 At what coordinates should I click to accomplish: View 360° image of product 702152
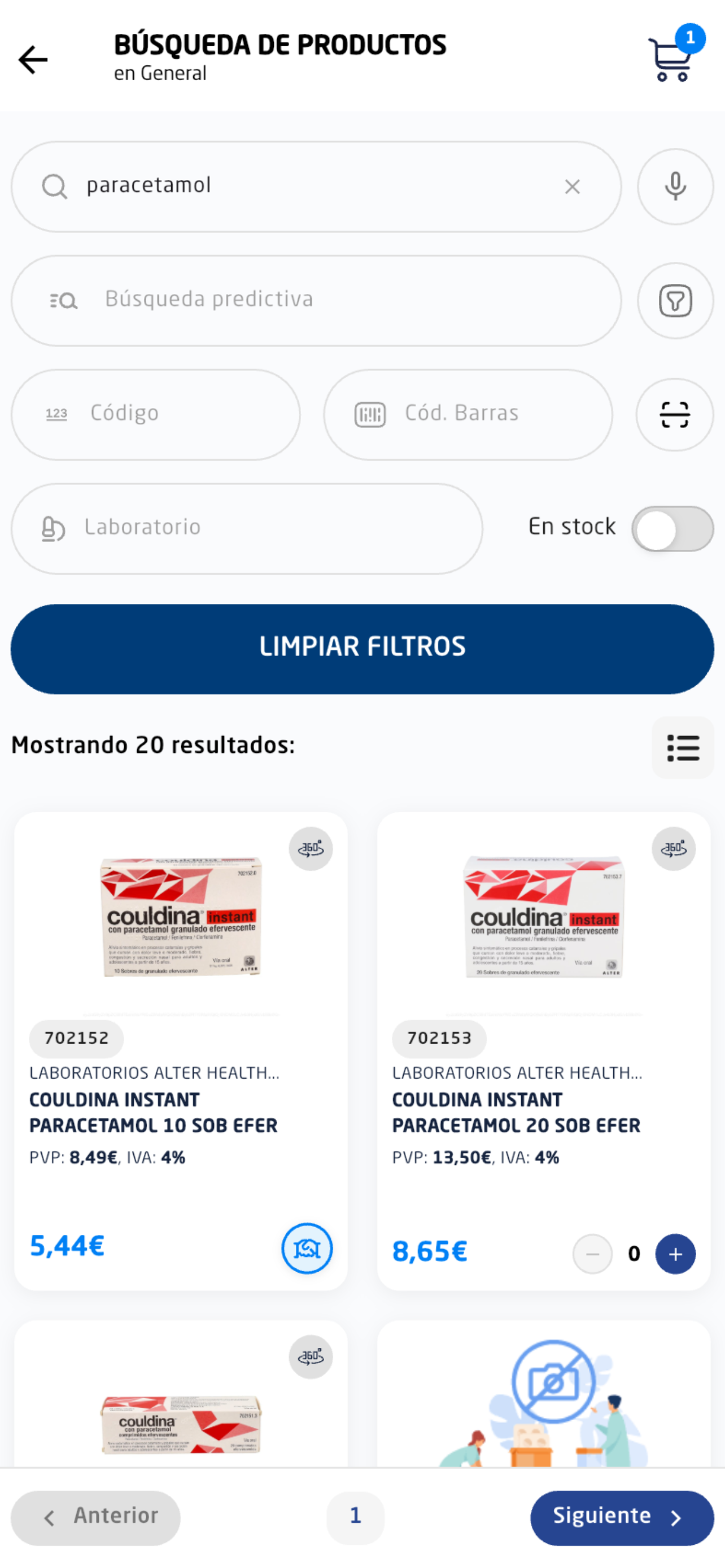[311, 848]
